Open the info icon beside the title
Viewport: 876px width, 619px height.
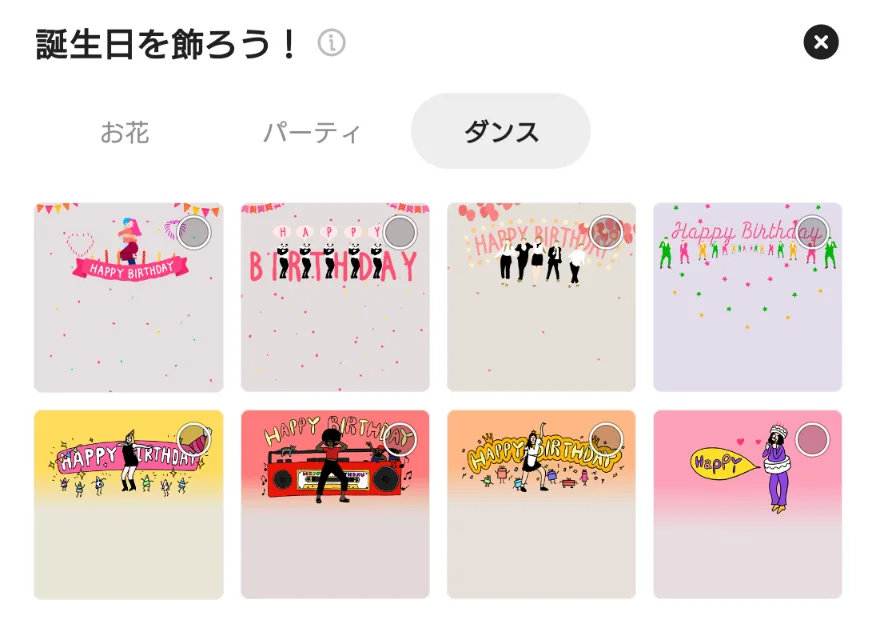331,43
